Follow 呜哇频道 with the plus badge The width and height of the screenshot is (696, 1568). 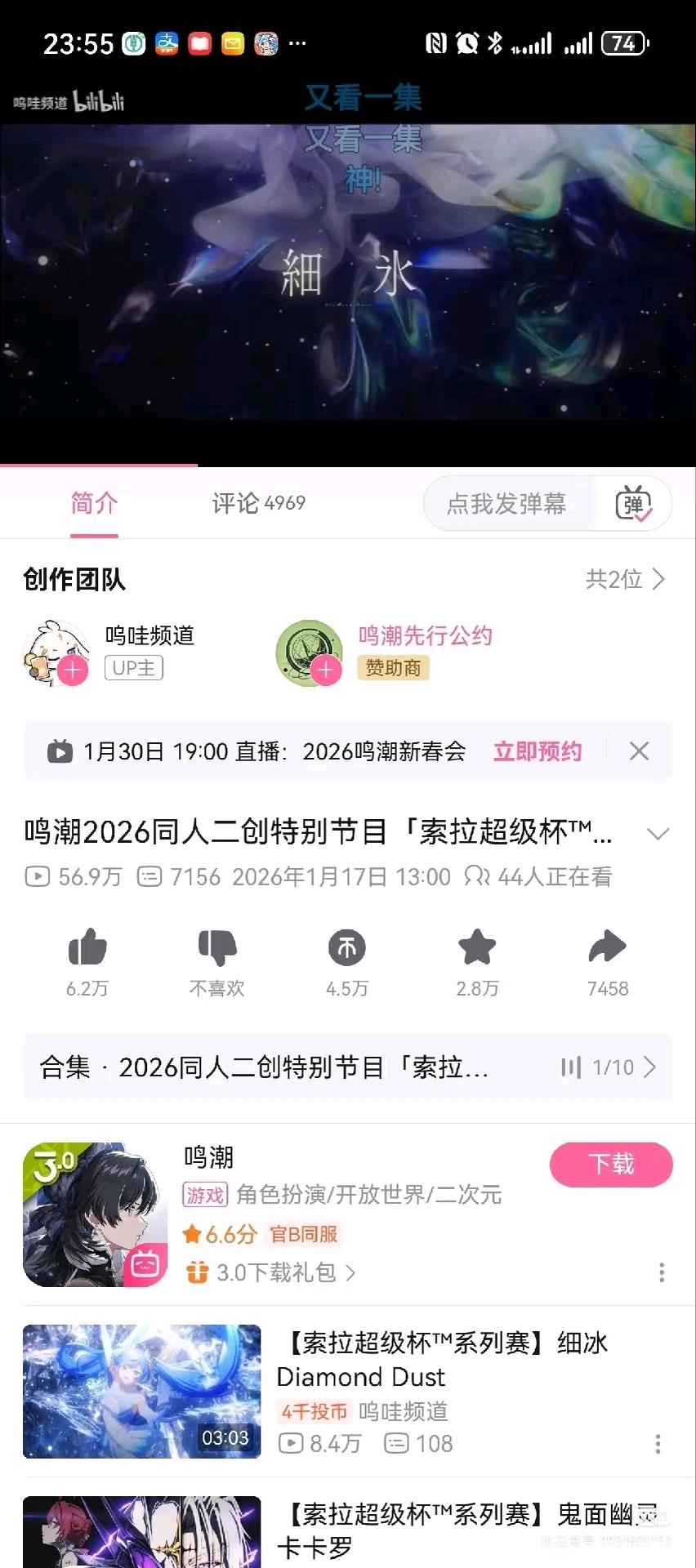point(73,670)
